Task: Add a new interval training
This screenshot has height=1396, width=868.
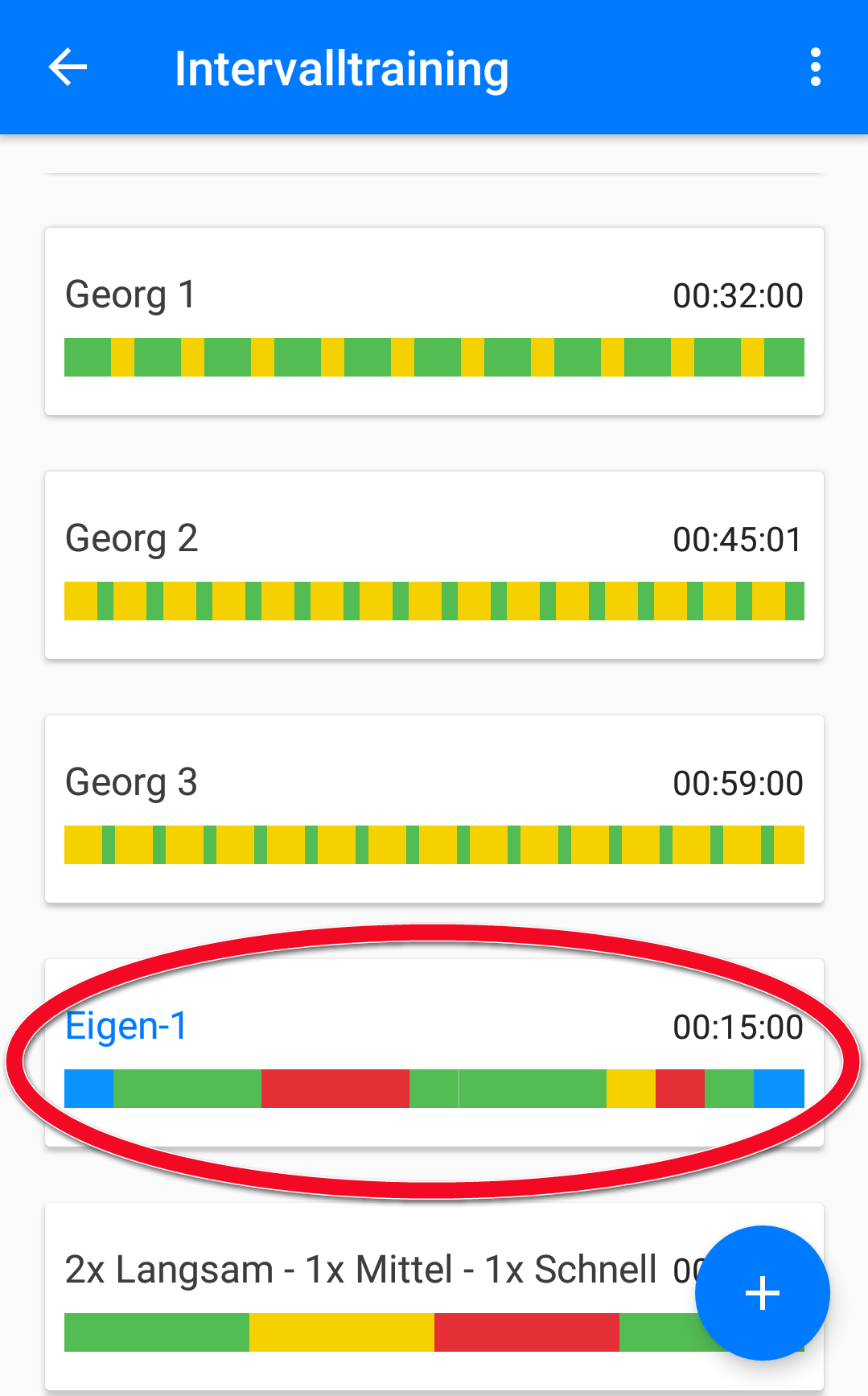Action: [762, 1293]
